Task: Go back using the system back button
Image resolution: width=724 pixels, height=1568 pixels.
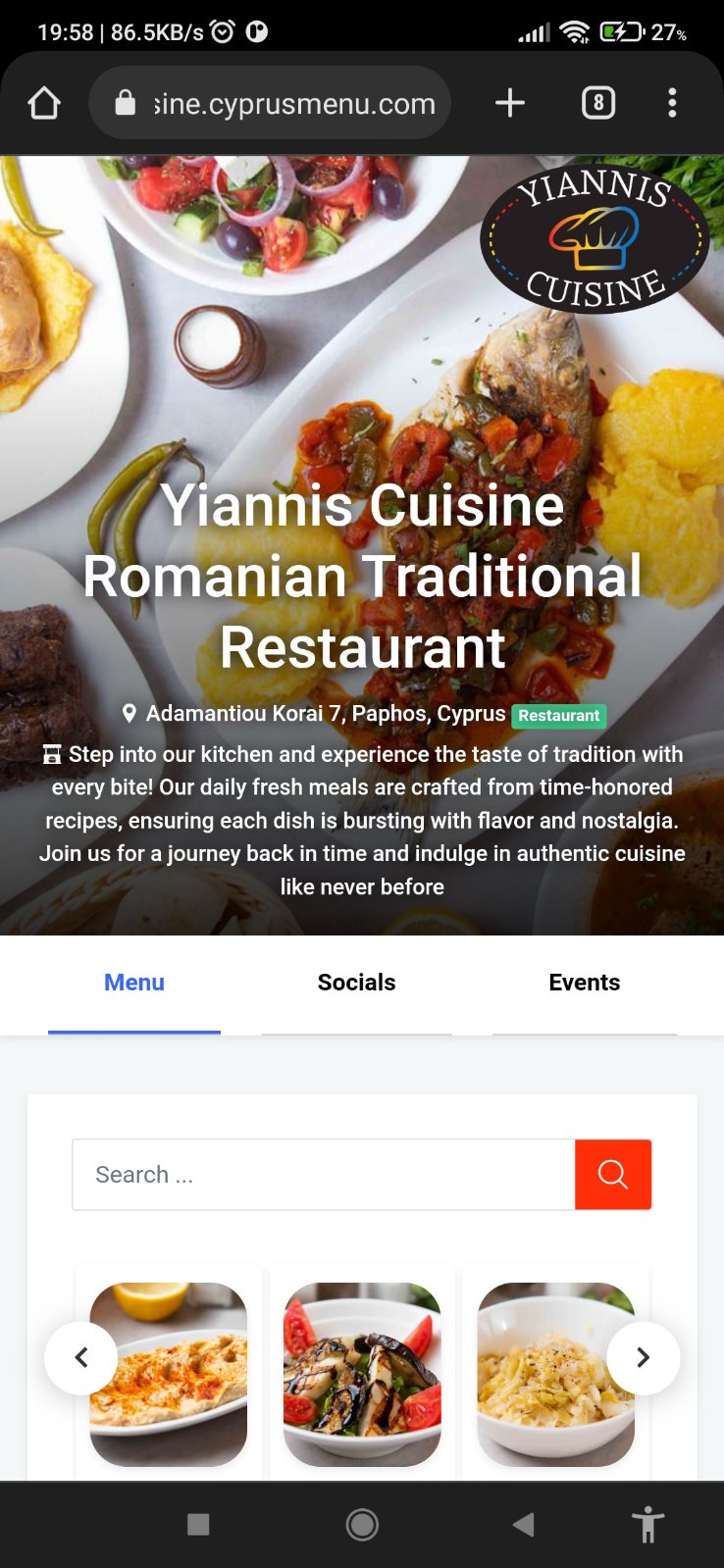Action: coord(524,1524)
